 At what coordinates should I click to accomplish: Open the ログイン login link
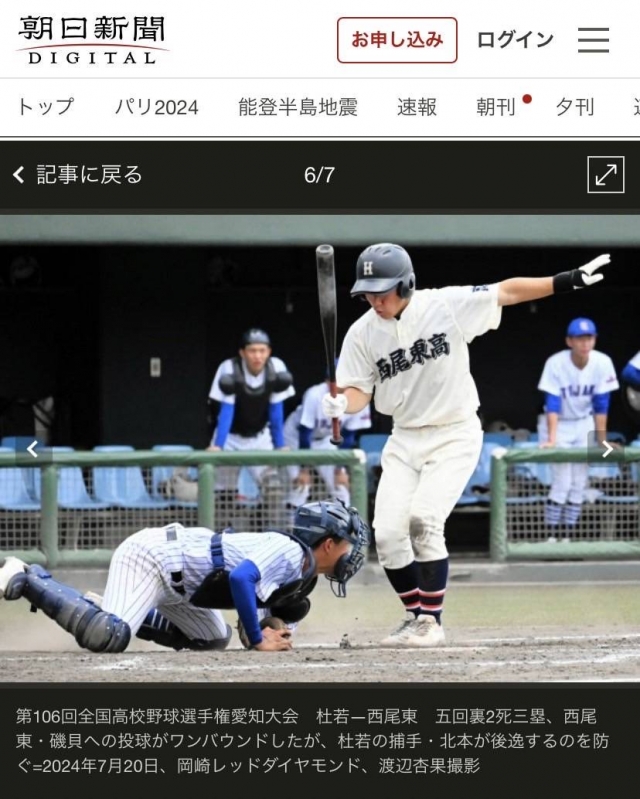pos(515,40)
